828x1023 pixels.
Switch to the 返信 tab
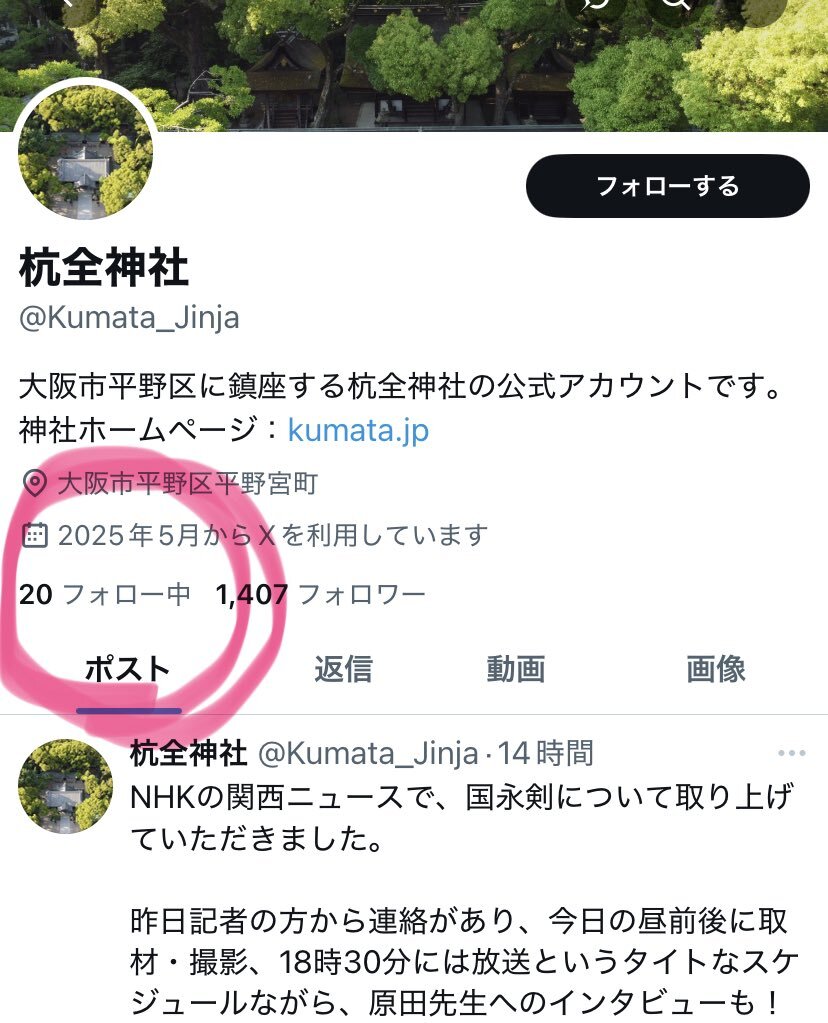pyautogui.click(x=343, y=669)
